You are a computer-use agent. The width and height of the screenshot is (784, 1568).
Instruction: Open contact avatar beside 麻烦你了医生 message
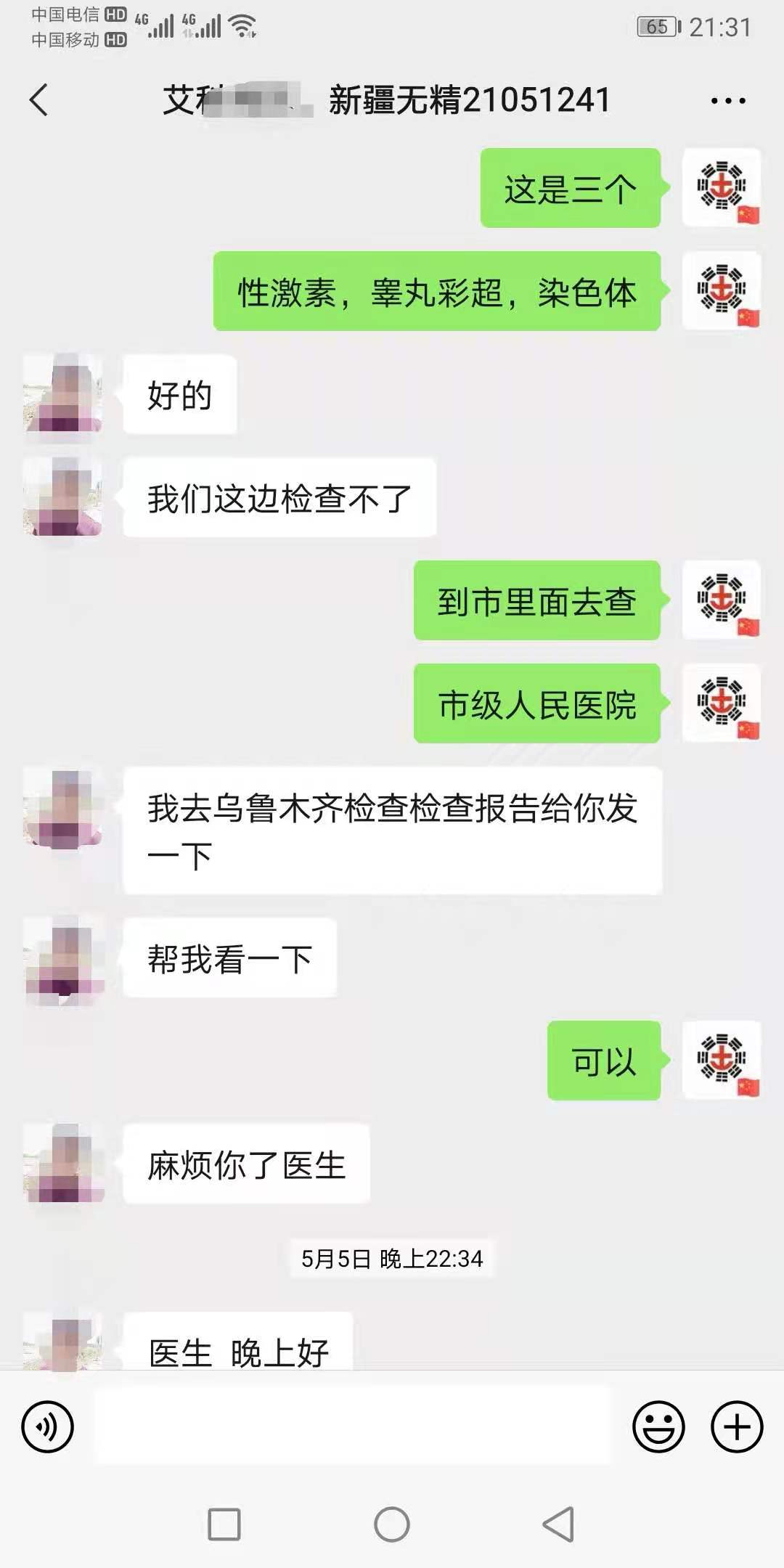coord(62,1164)
